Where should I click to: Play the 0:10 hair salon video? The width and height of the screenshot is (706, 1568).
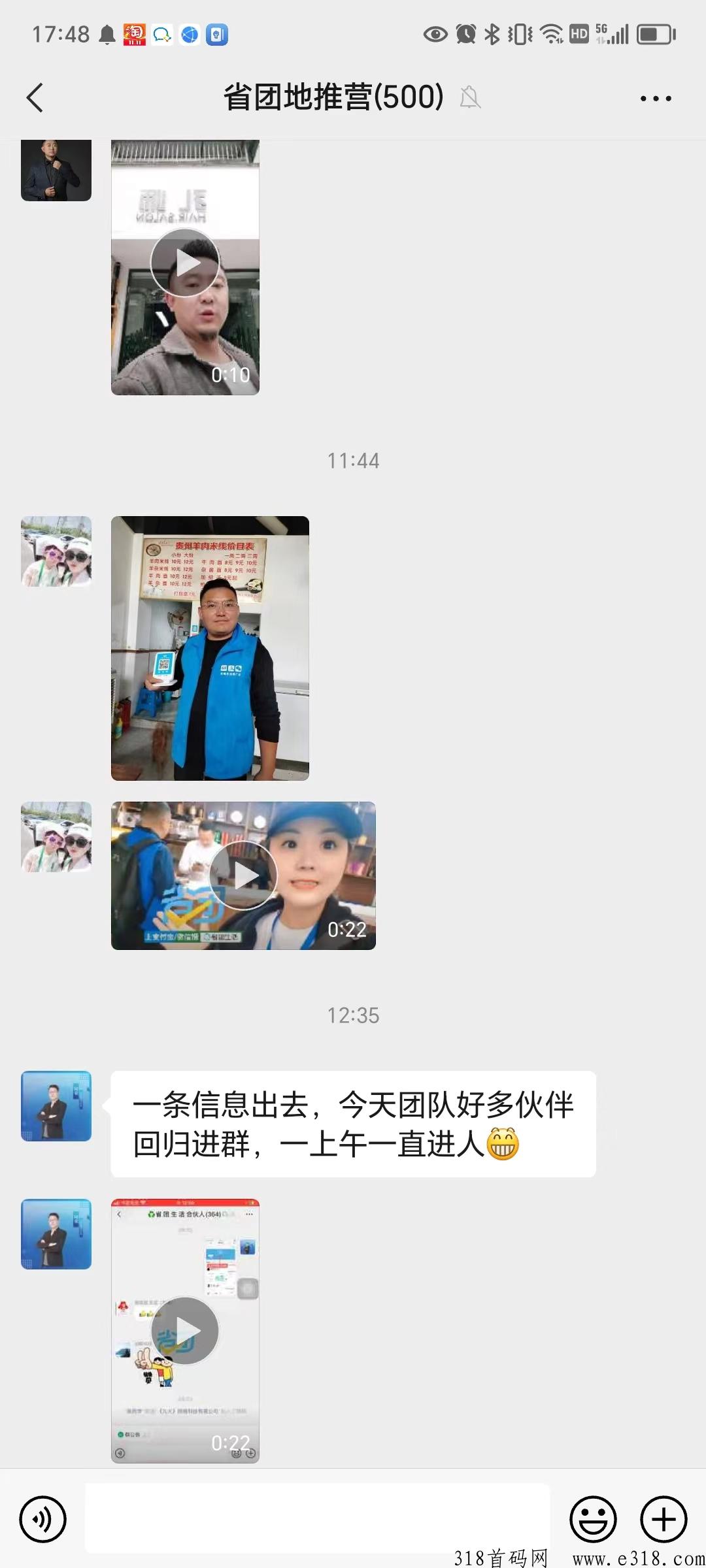point(185,267)
